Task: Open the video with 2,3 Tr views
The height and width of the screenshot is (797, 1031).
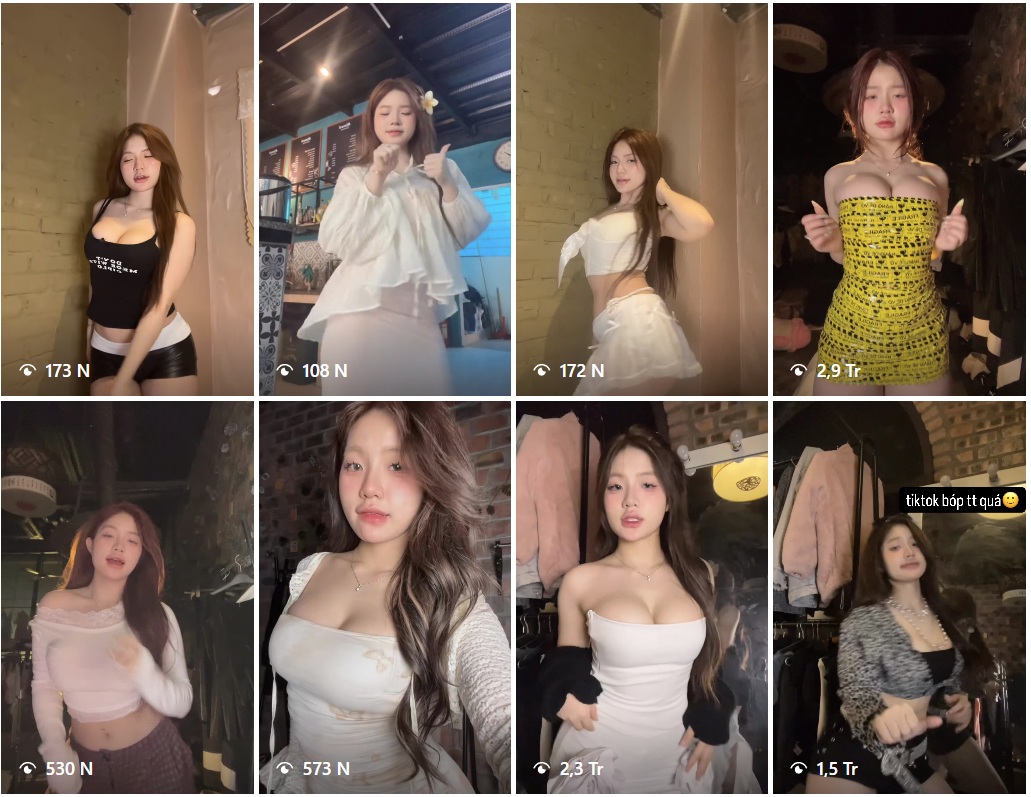Action: (x=642, y=598)
